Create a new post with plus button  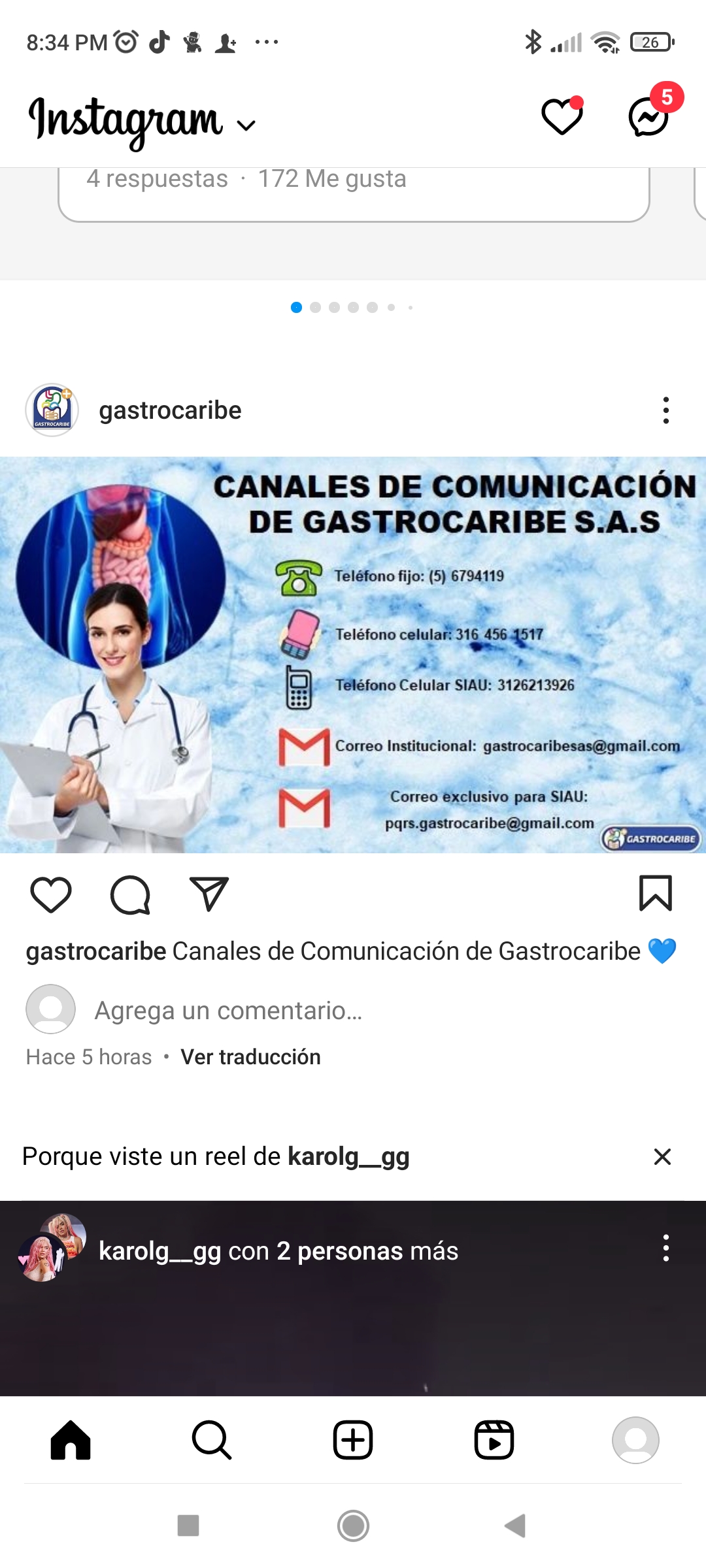click(353, 1440)
